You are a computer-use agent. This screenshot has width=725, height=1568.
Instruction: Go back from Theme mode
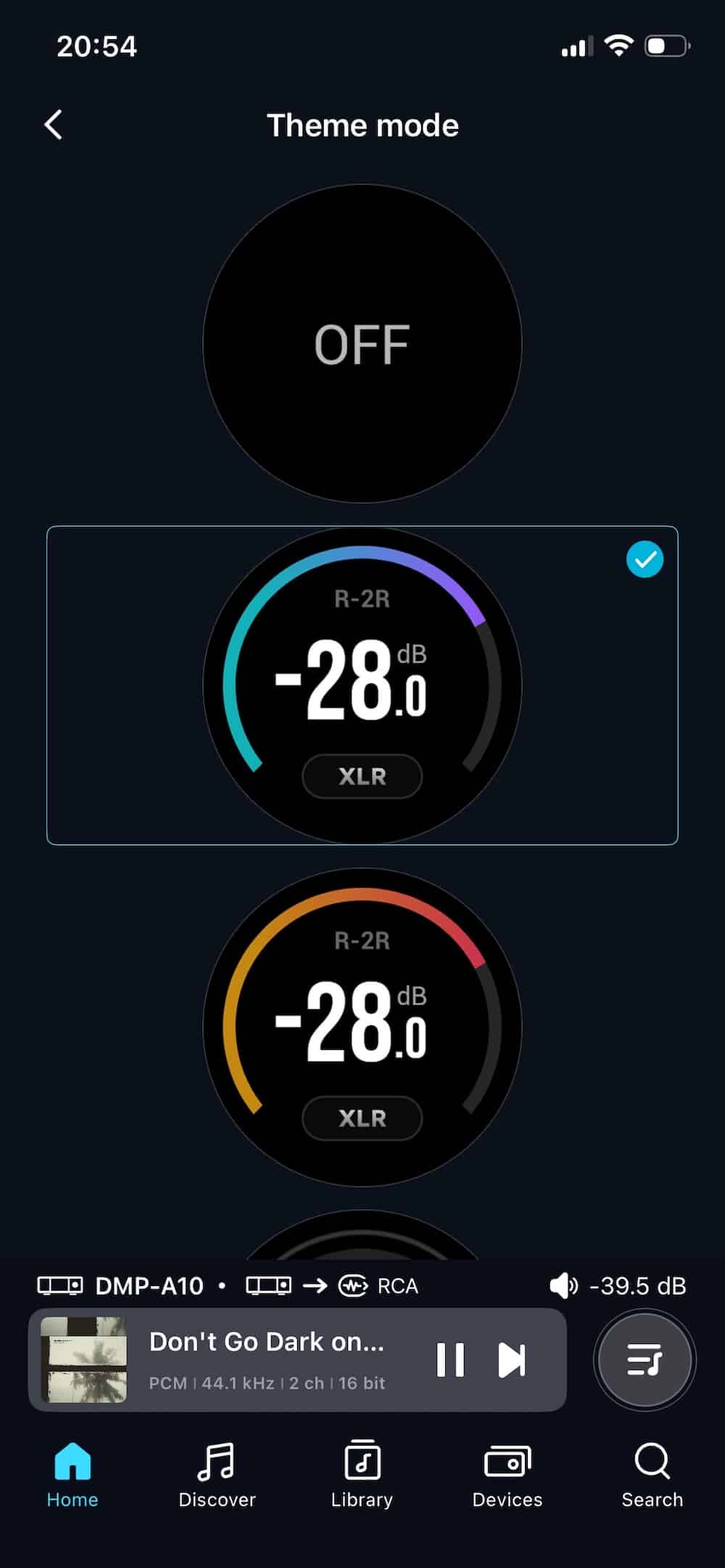pyautogui.click(x=54, y=125)
